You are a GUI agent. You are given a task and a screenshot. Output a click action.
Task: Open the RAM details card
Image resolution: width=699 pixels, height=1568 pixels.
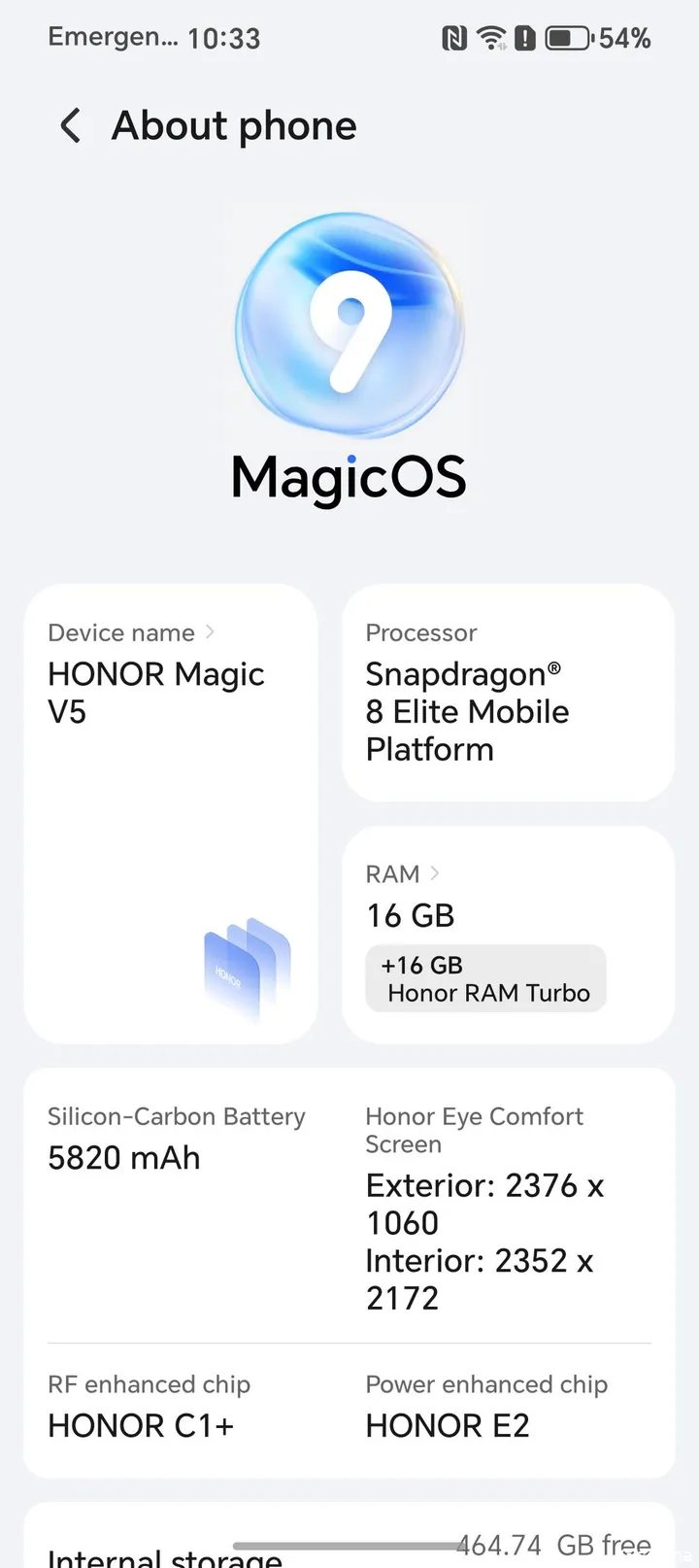pyautogui.click(x=507, y=933)
